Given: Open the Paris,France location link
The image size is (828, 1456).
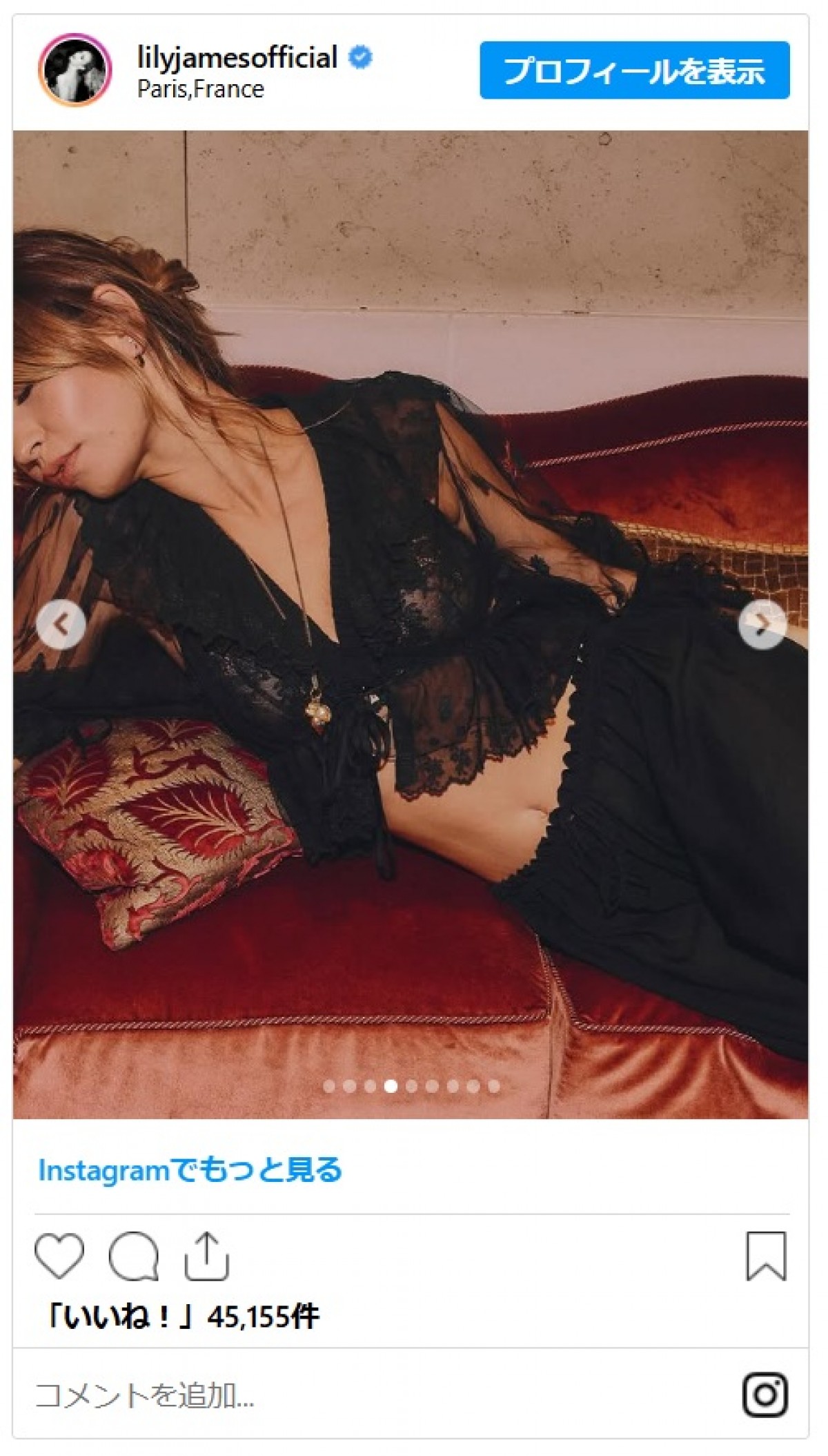Looking at the screenshot, I should coord(200,90).
